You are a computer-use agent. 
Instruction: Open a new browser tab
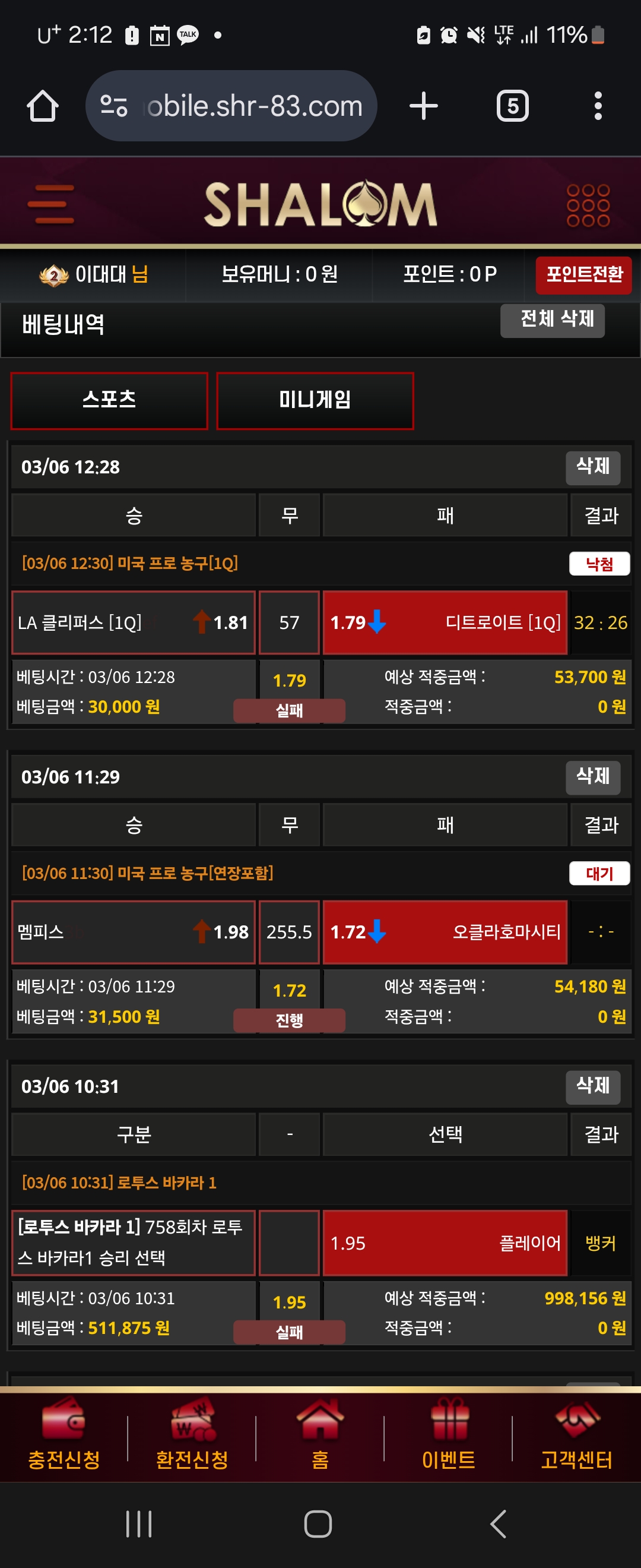click(x=423, y=106)
